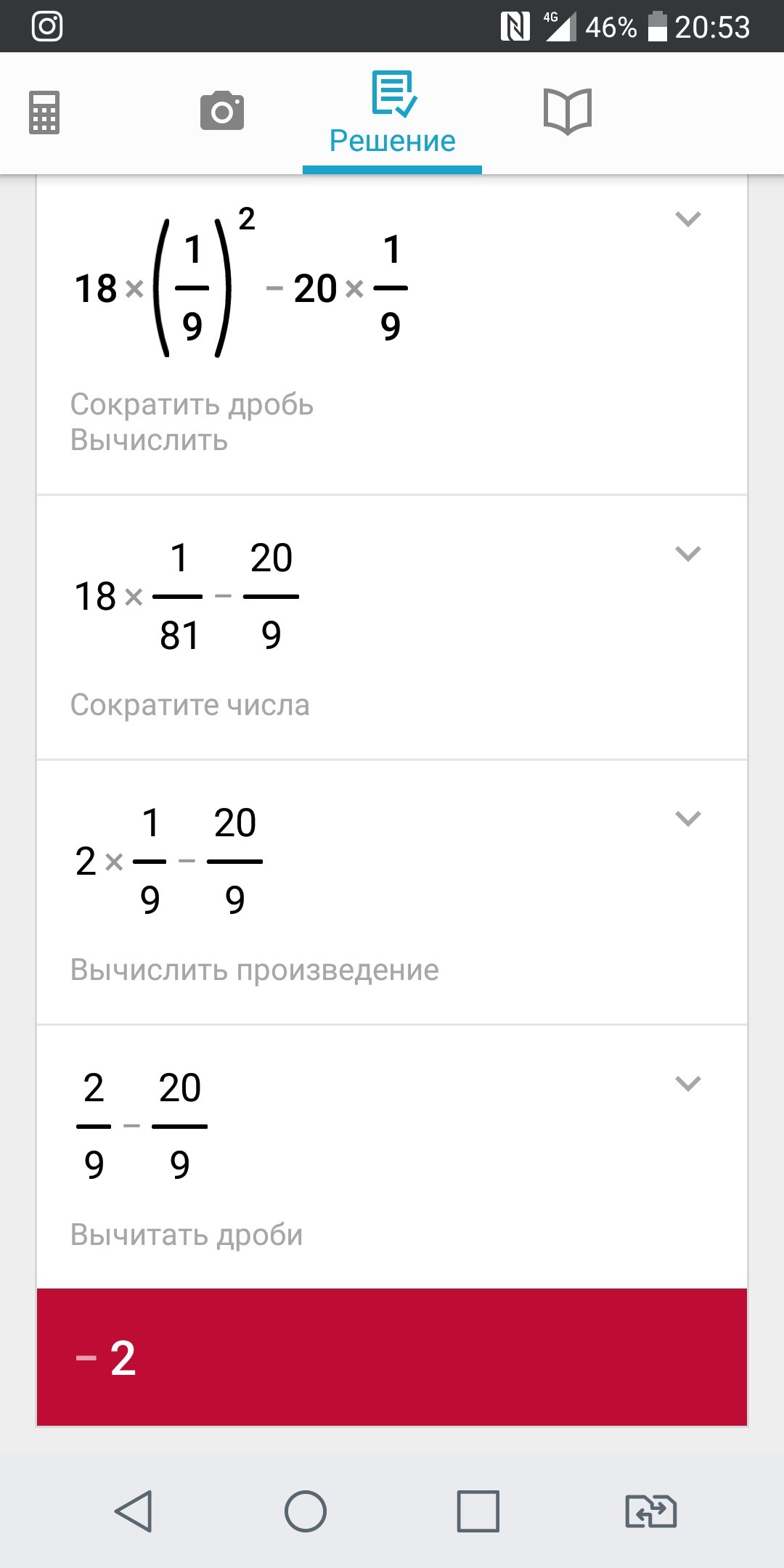Tap the navigation bar screen-switch icon
This screenshot has width=784, height=1568.
pyautogui.click(x=650, y=1511)
